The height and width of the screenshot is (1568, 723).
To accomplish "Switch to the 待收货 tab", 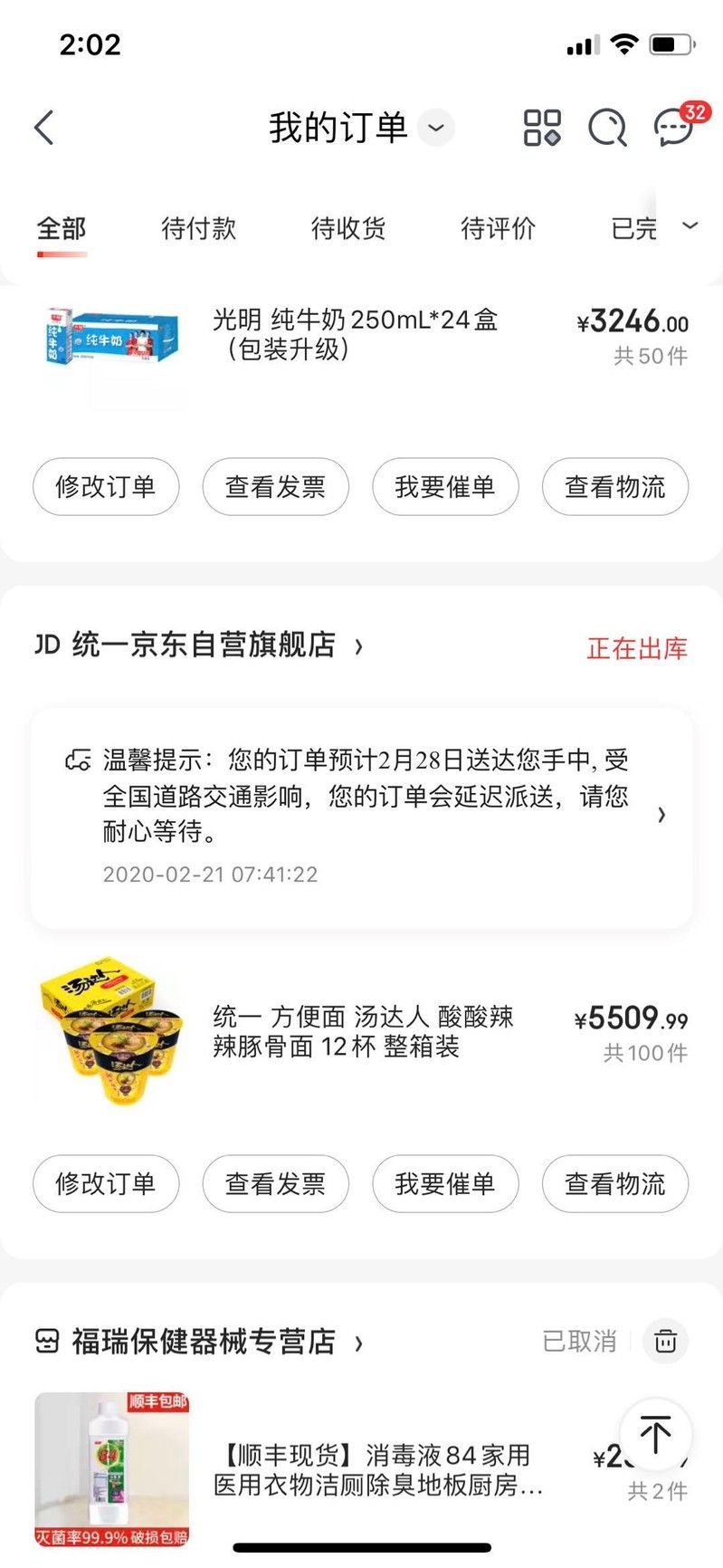I will tap(348, 228).
